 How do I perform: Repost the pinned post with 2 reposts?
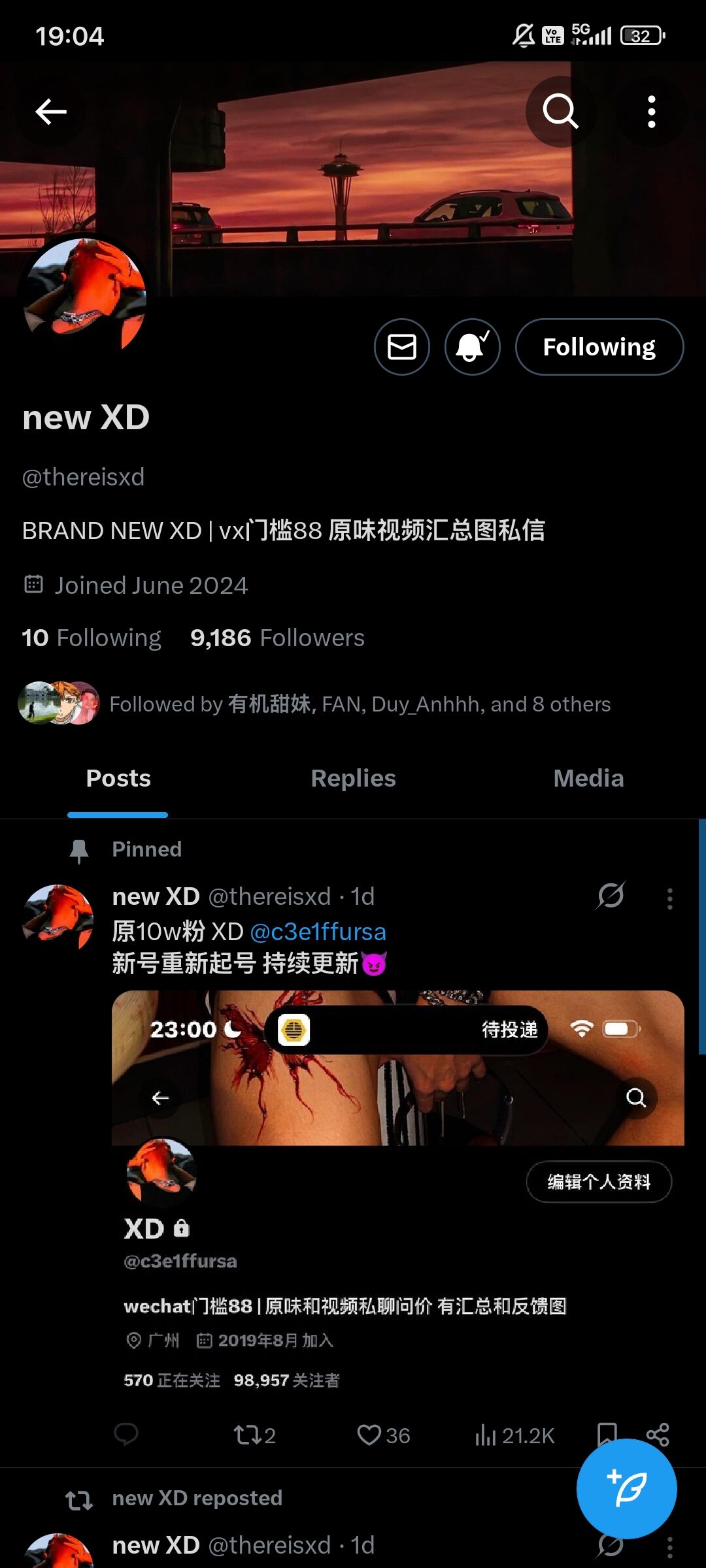pos(254,1435)
